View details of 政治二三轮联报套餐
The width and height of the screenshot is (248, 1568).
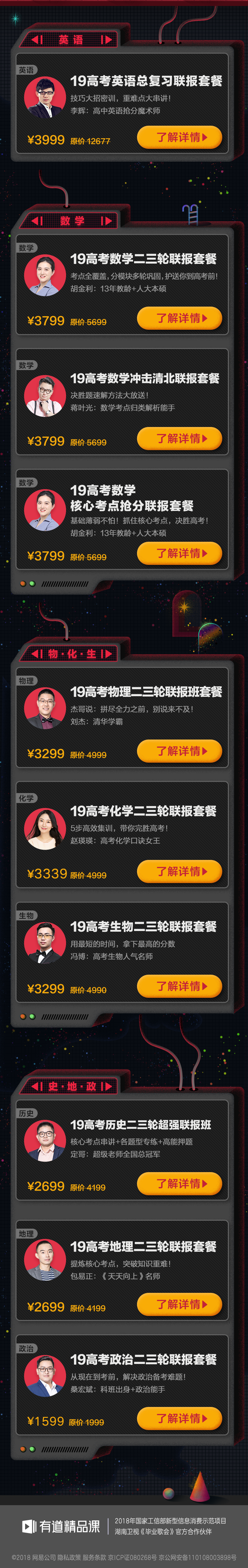point(179,1418)
